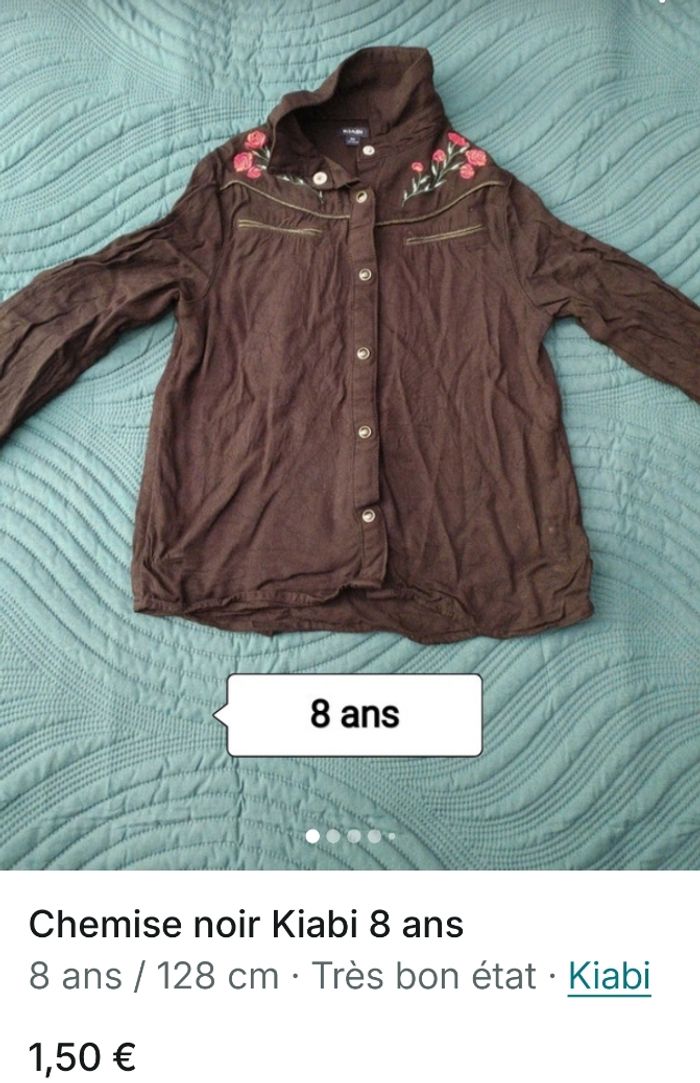Image resolution: width=700 pixels, height=1083 pixels.
Task: Tap the photo page indicator dots
Action: click(350, 836)
